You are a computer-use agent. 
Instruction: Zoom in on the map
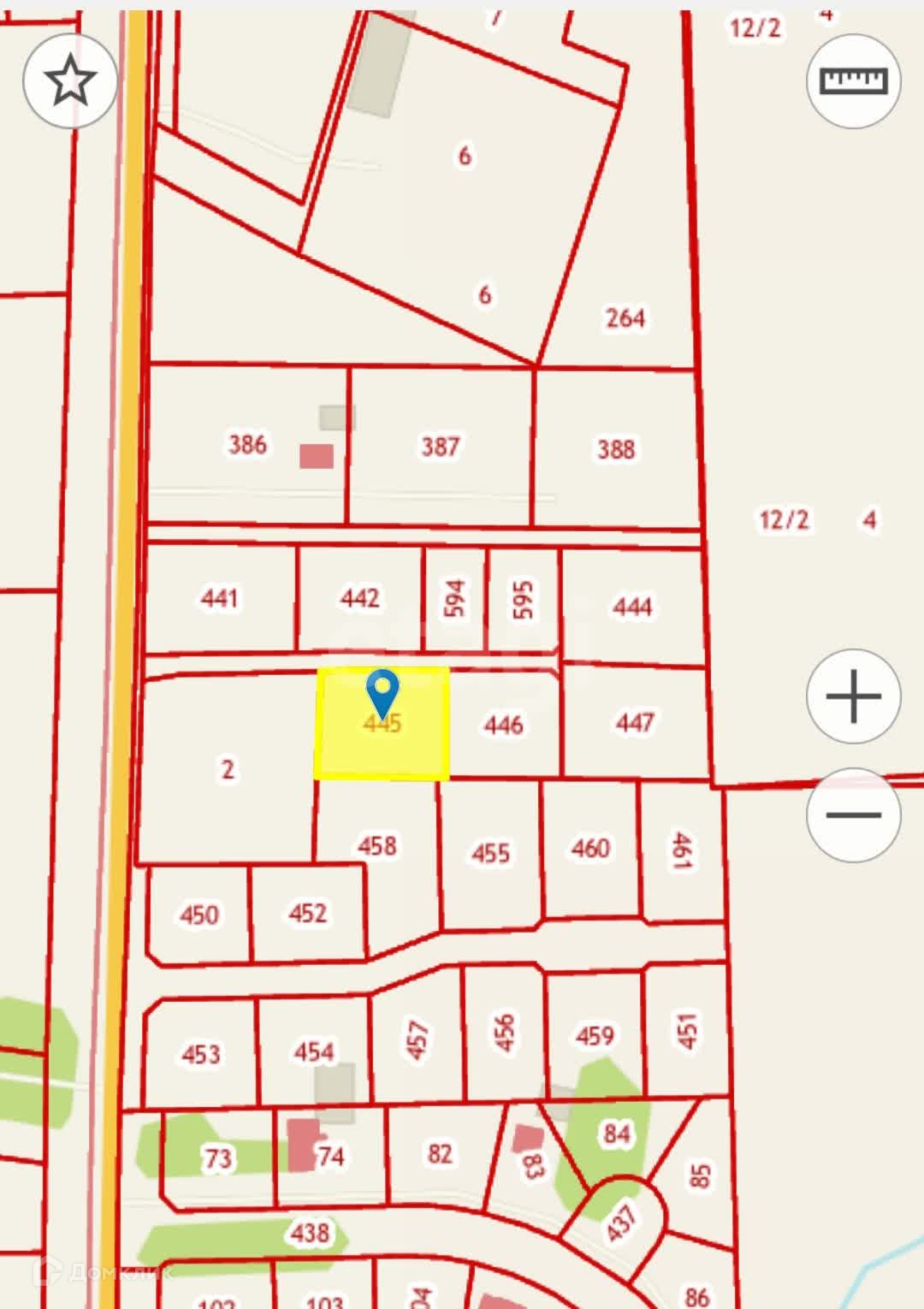click(x=853, y=696)
